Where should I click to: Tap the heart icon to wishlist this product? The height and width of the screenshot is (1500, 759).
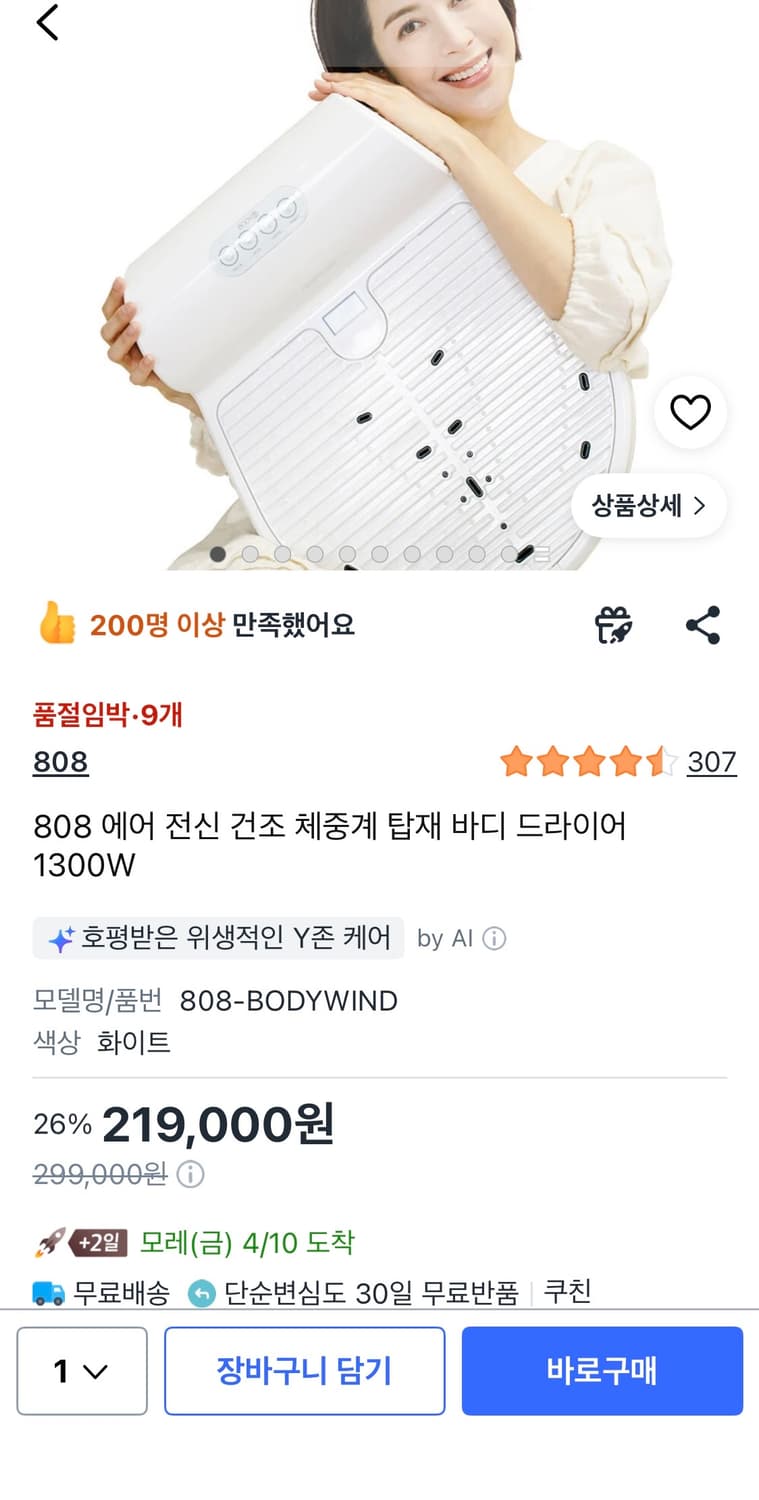(690, 412)
